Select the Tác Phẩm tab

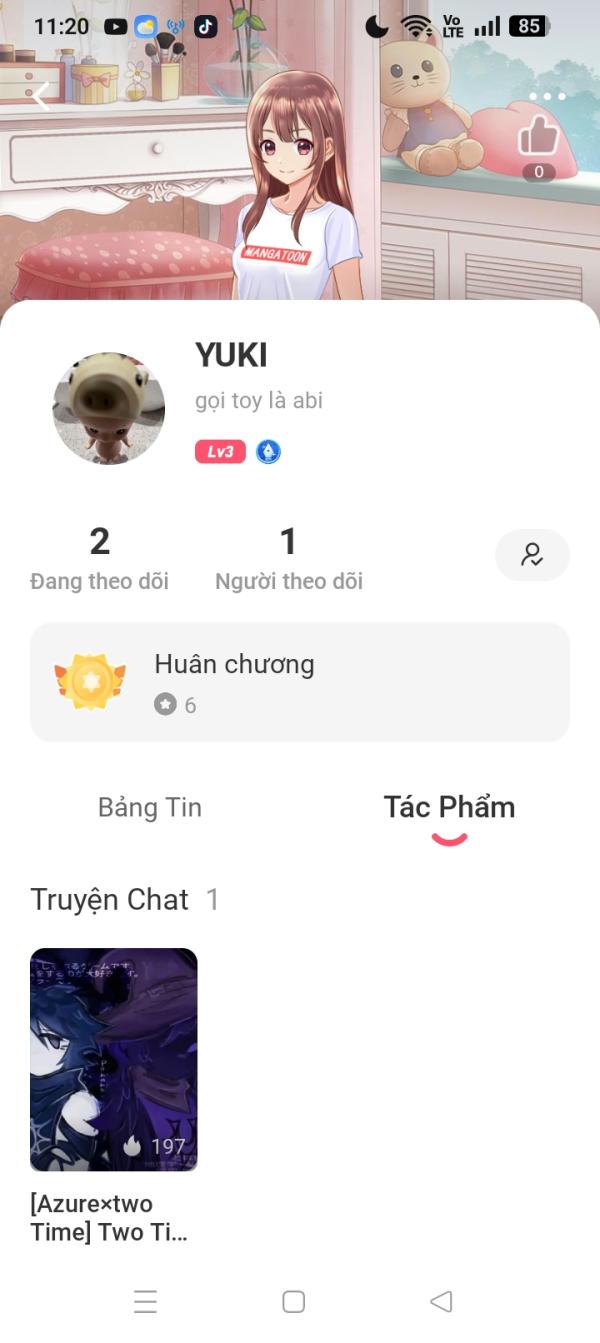pos(449,808)
